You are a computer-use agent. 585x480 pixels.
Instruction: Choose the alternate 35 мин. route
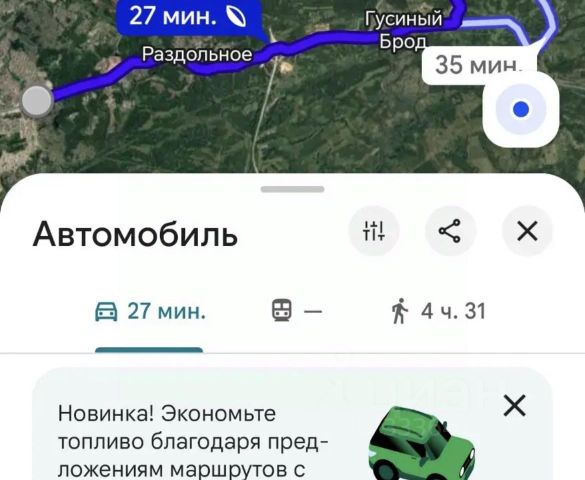[479, 65]
